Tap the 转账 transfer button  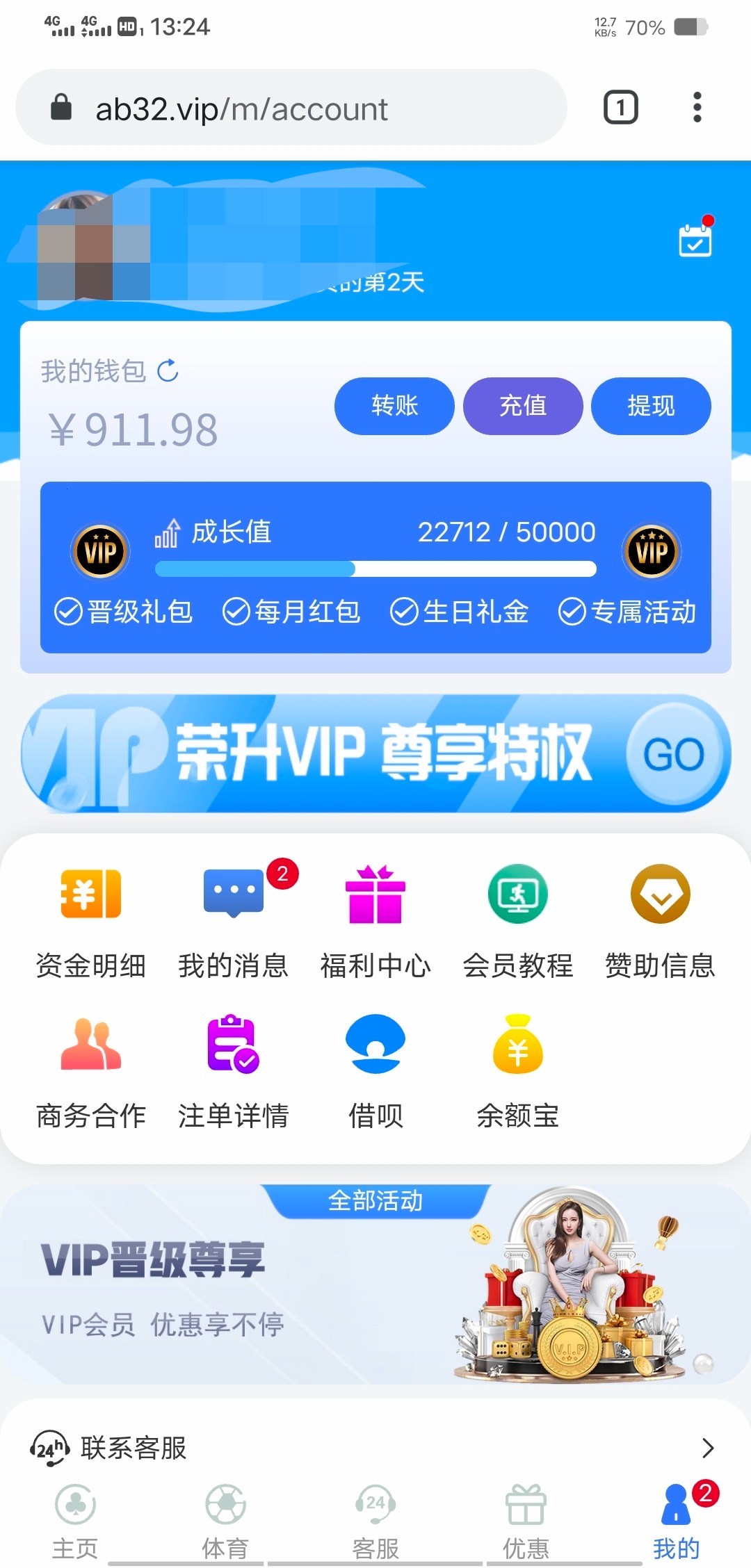pyautogui.click(x=394, y=406)
